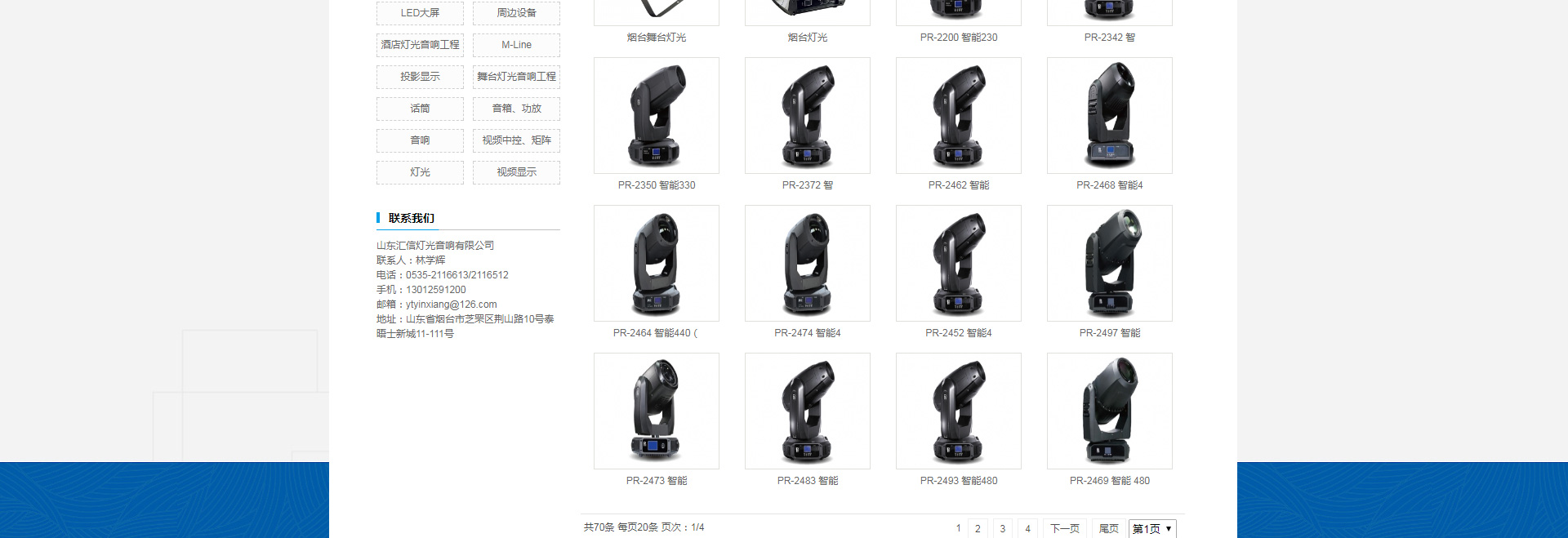Viewport: 1568px width, 538px height.
Task: Select the 话筒 category
Action: point(420,109)
